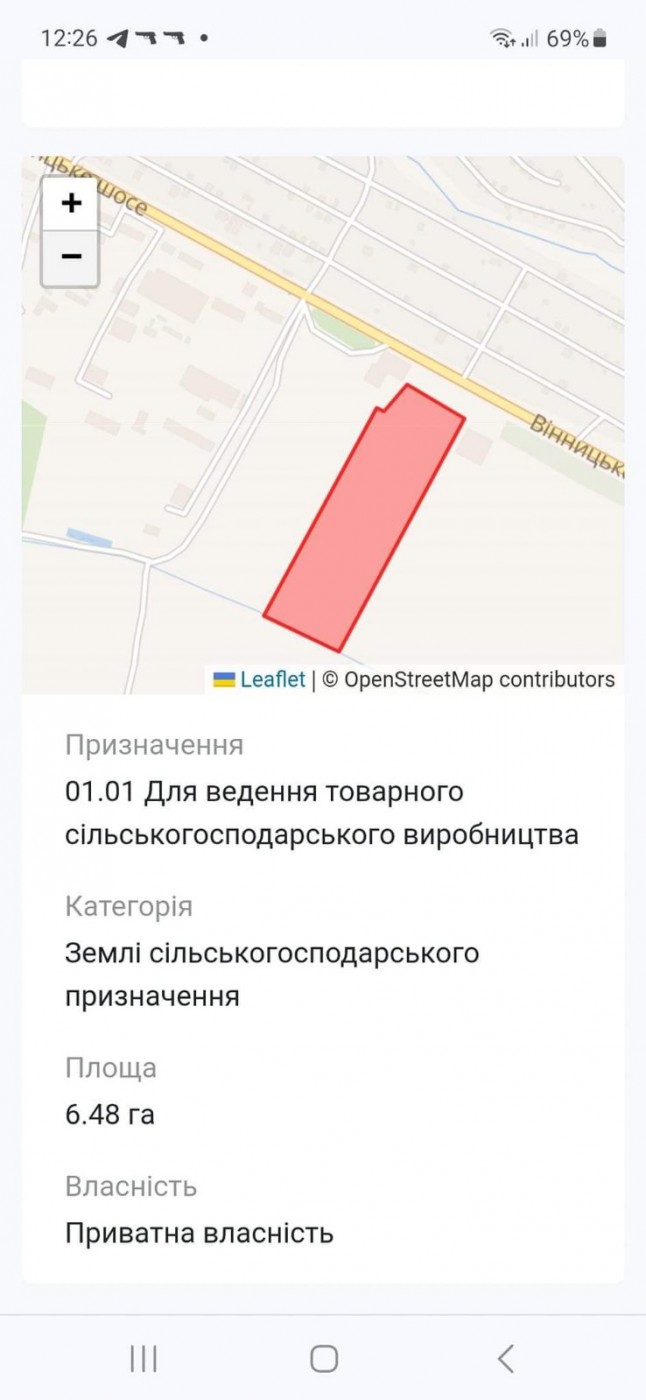Zoom in on the map
The width and height of the screenshot is (646, 1400).
coord(70,204)
